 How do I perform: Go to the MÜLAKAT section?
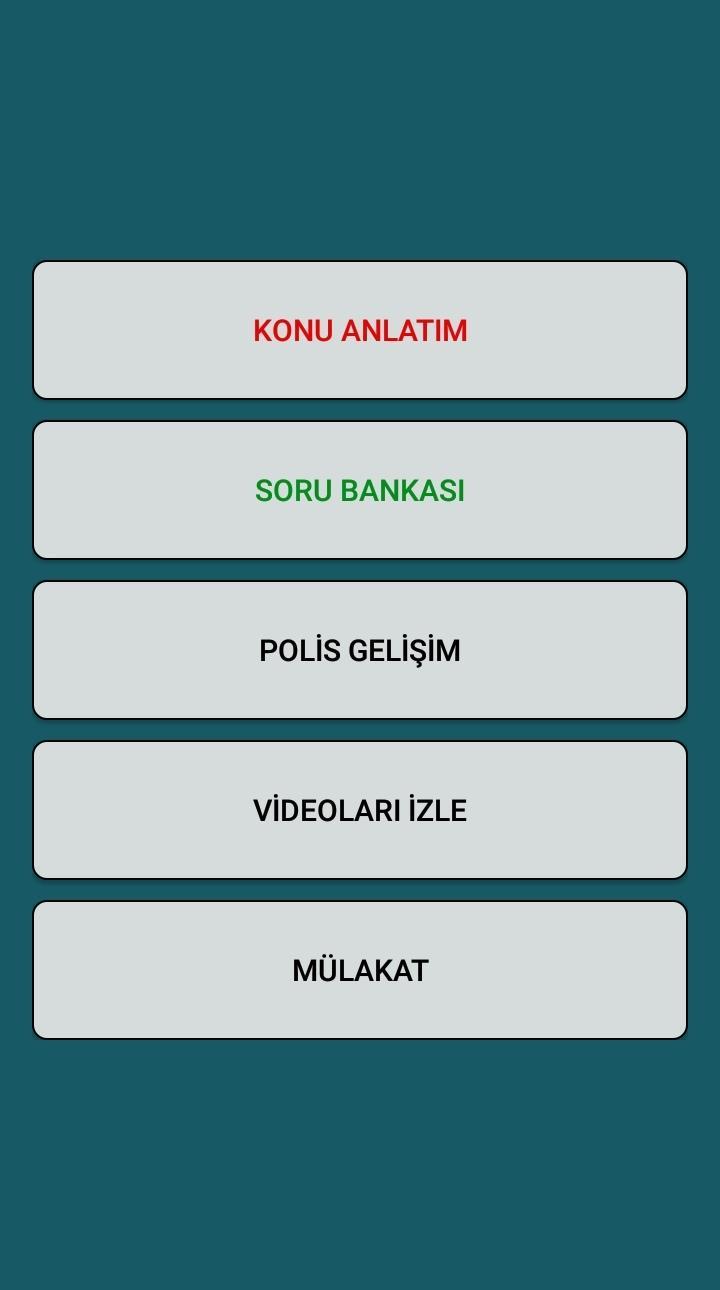360,970
